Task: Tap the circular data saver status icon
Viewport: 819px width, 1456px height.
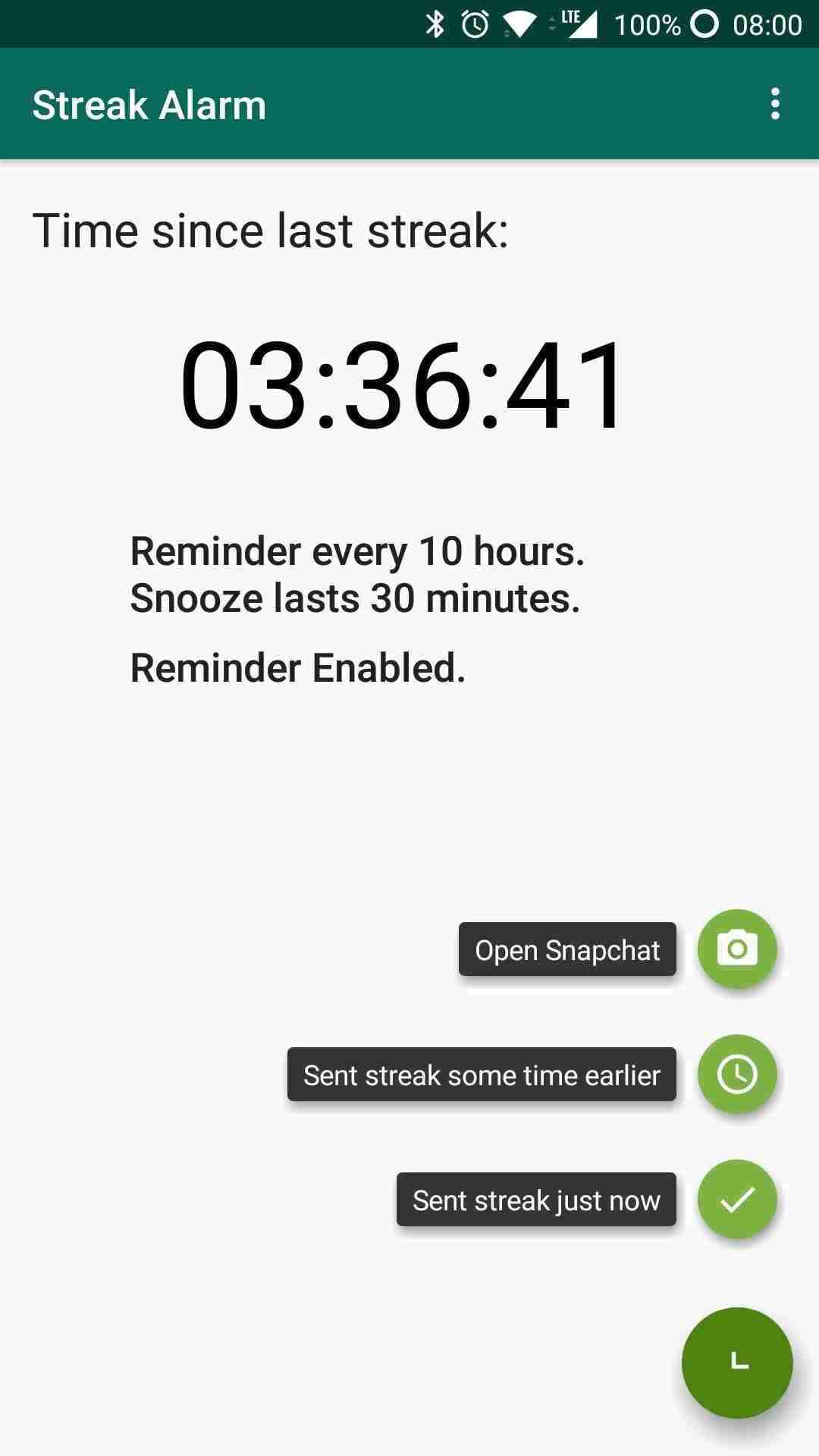Action: tap(704, 24)
